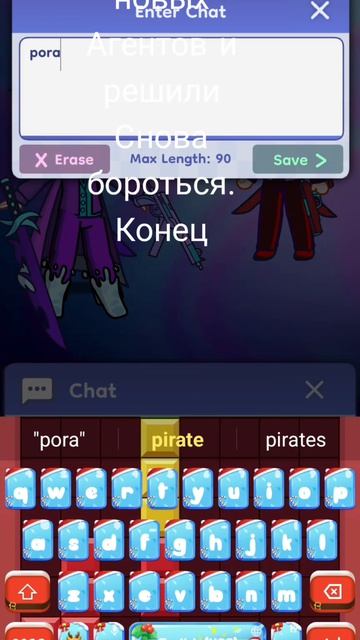Hit the backspace key on the keyboard
This screenshot has width=360, height=640.
tap(332, 591)
